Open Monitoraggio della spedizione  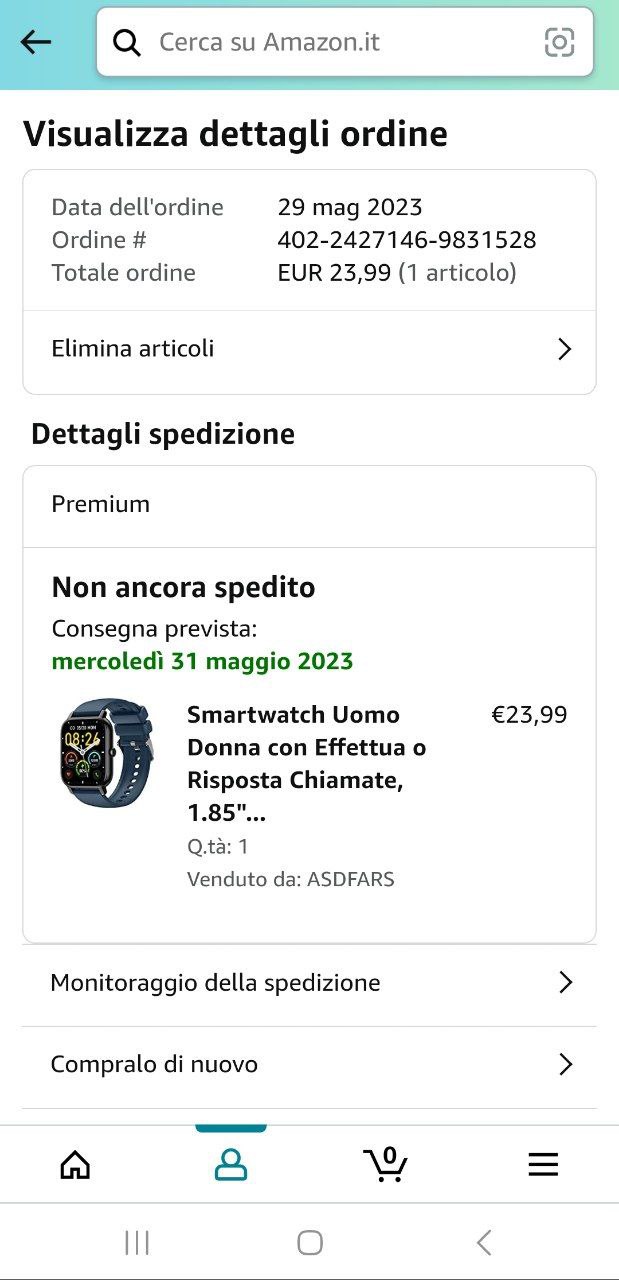(x=309, y=983)
